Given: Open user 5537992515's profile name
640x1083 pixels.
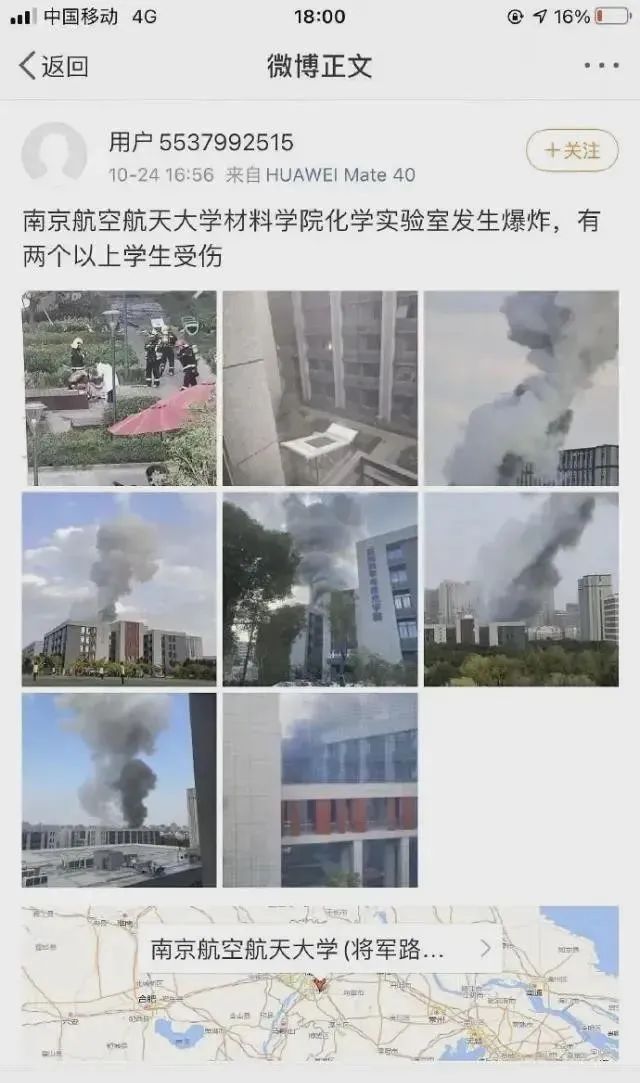Looking at the screenshot, I should point(201,143).
